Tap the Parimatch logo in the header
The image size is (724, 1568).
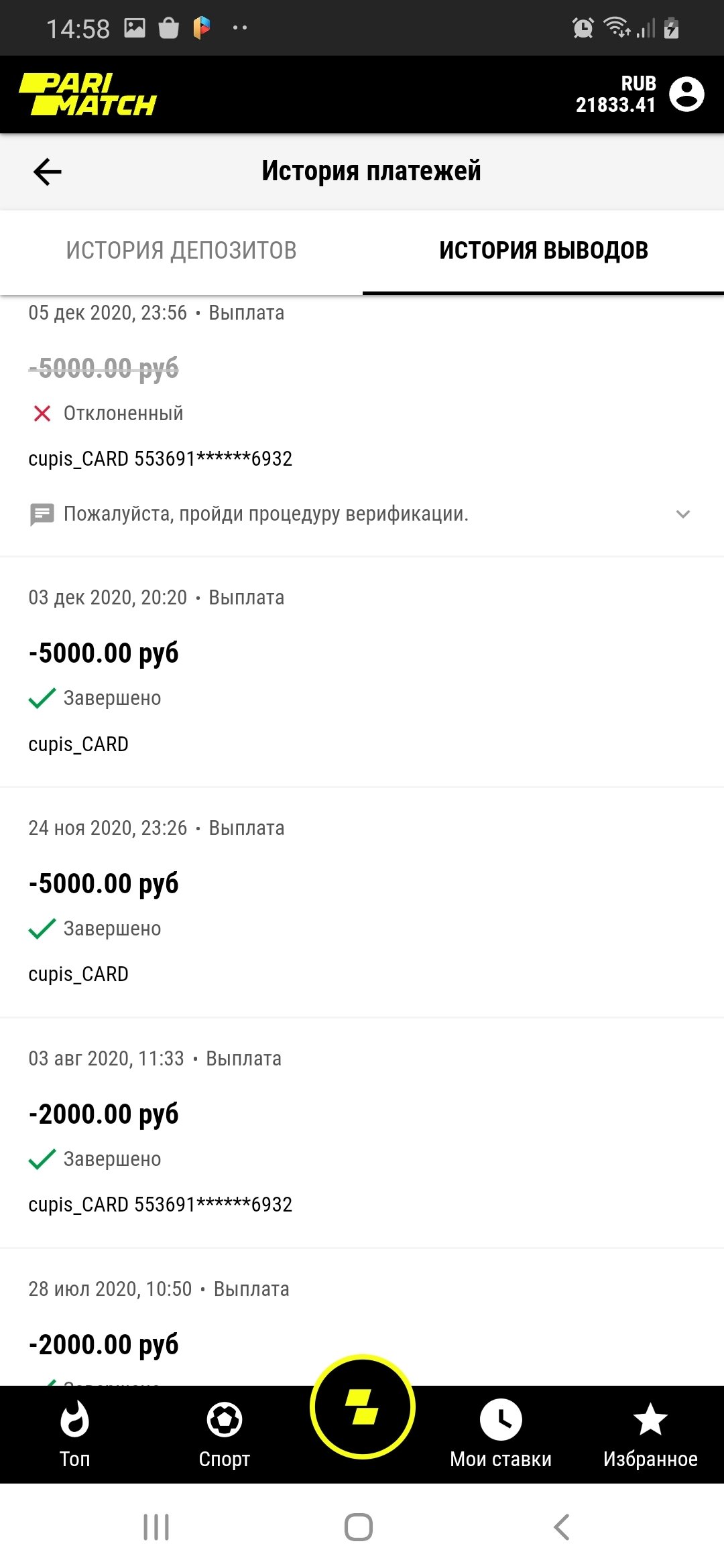(88, 94)
